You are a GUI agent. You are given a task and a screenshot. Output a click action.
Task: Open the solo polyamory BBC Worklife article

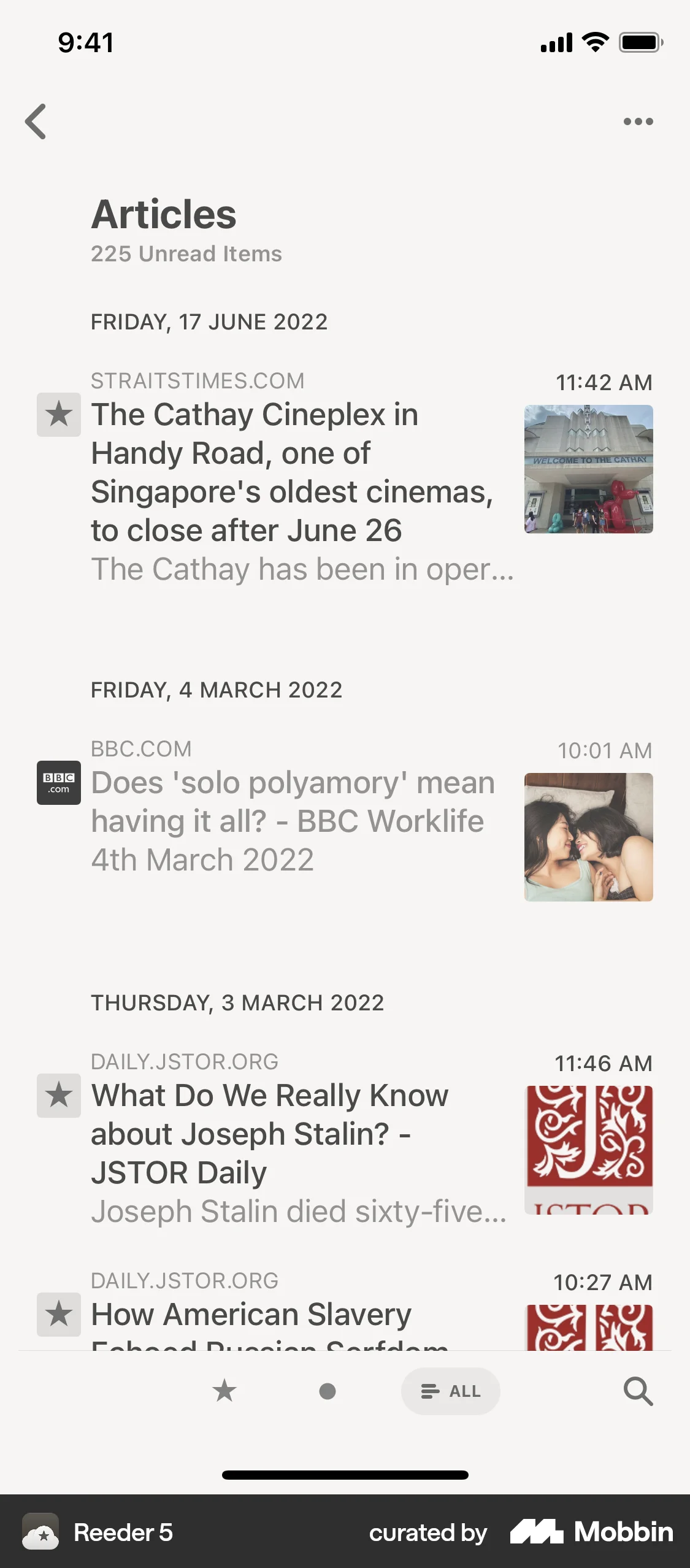tap(293, 821)
